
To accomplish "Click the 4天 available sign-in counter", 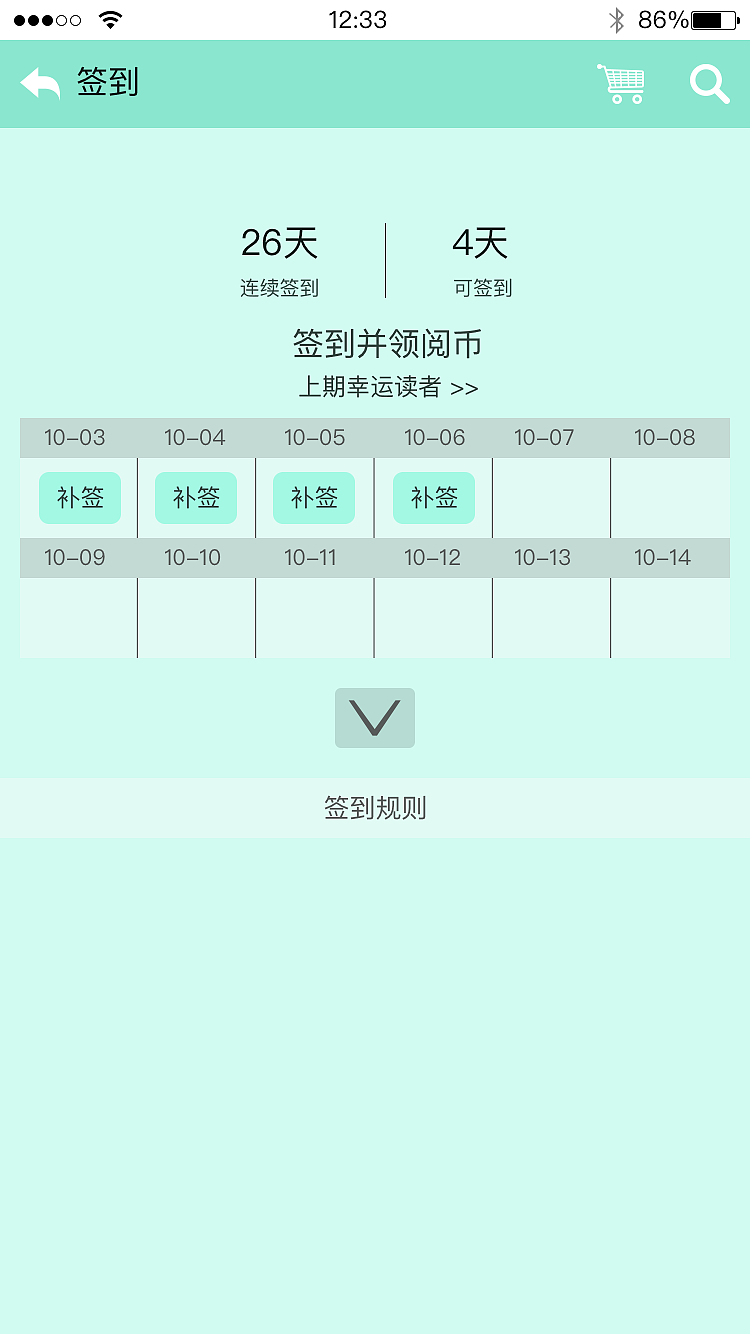I will [x=482, y=242].
